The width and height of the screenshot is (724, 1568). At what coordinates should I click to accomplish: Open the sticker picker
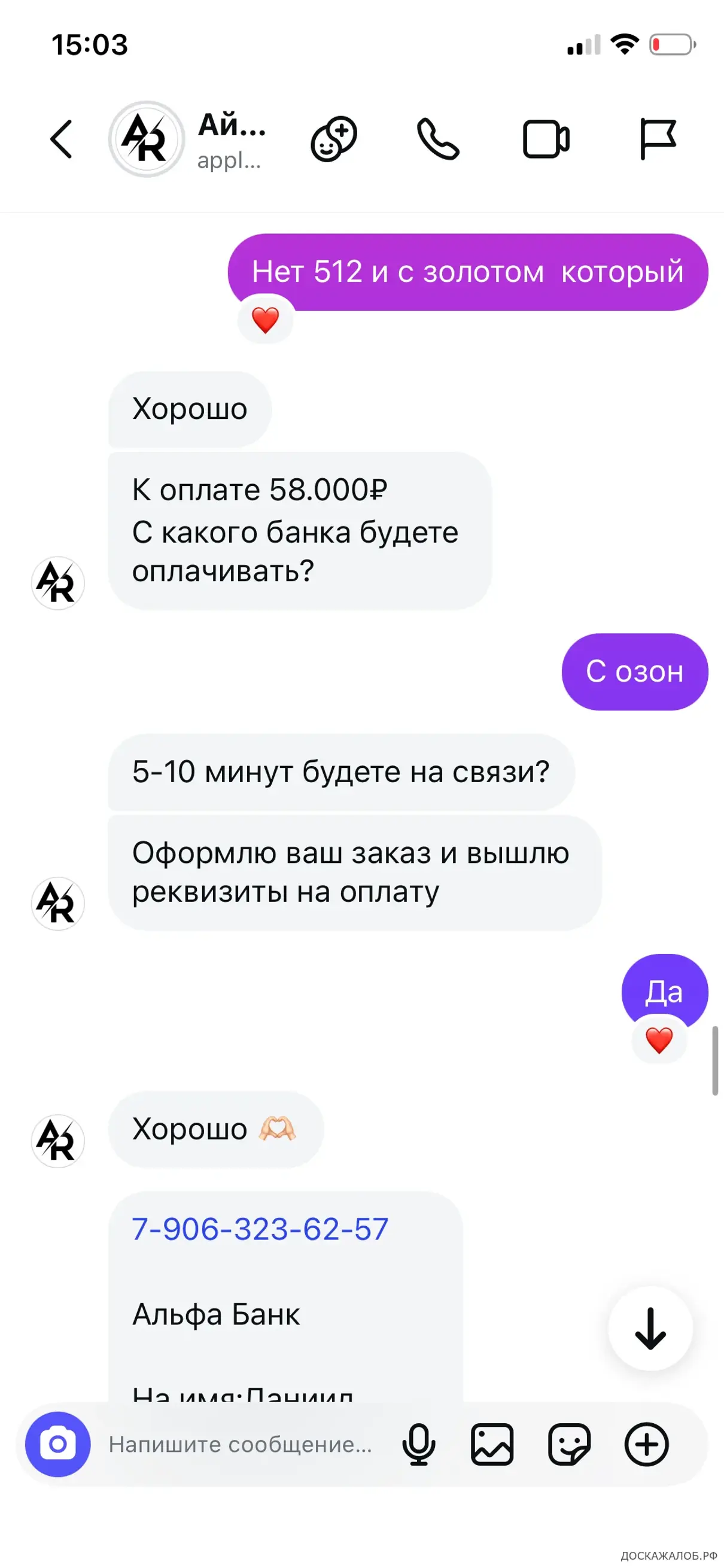click(569, 1444)
